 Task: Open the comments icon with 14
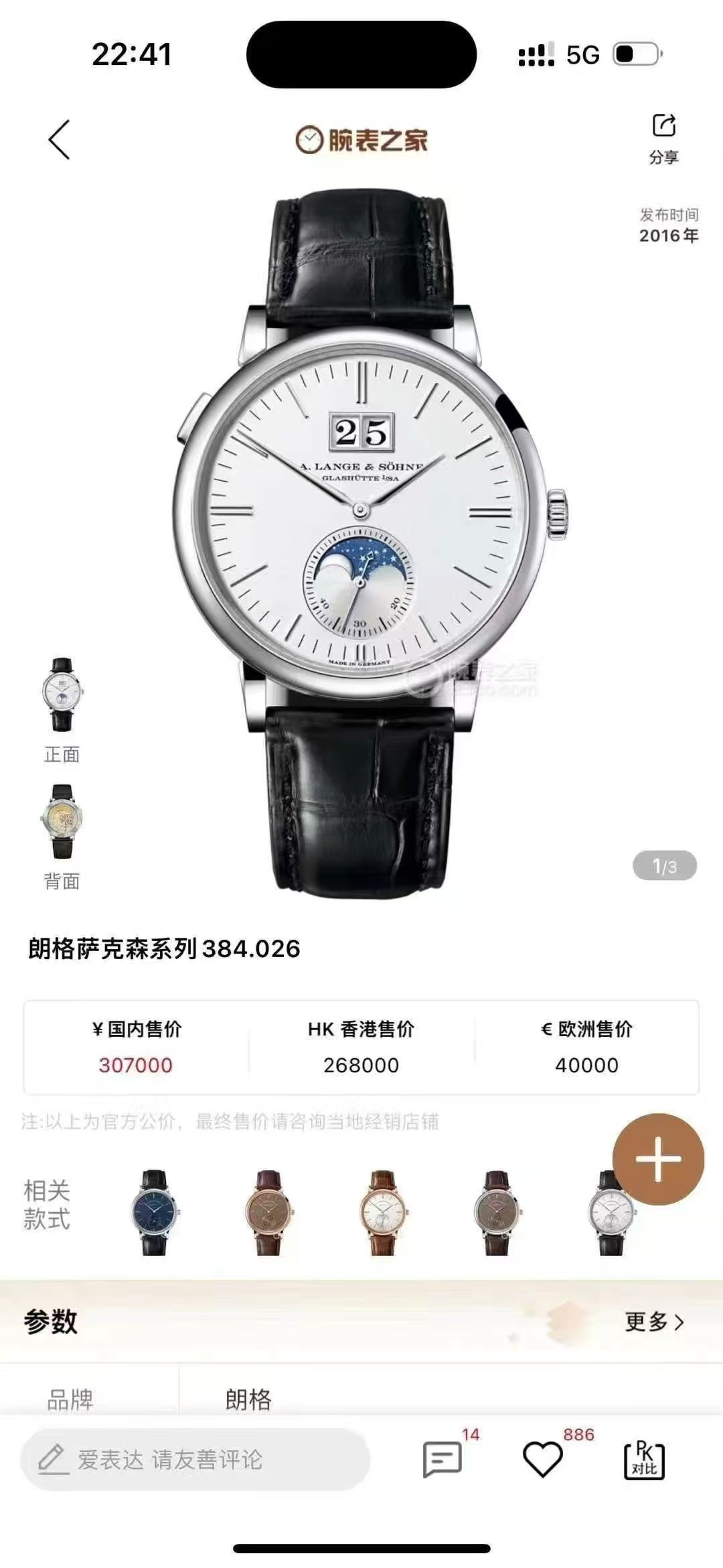[443, 1459]
